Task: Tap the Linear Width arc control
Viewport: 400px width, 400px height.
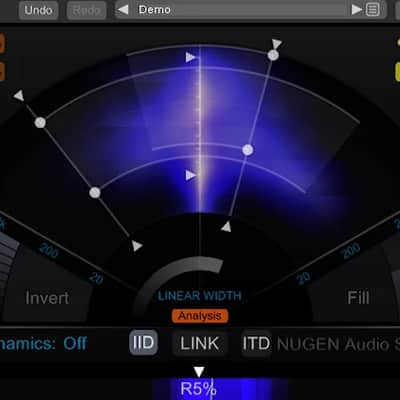Action: tap(182, 273)
